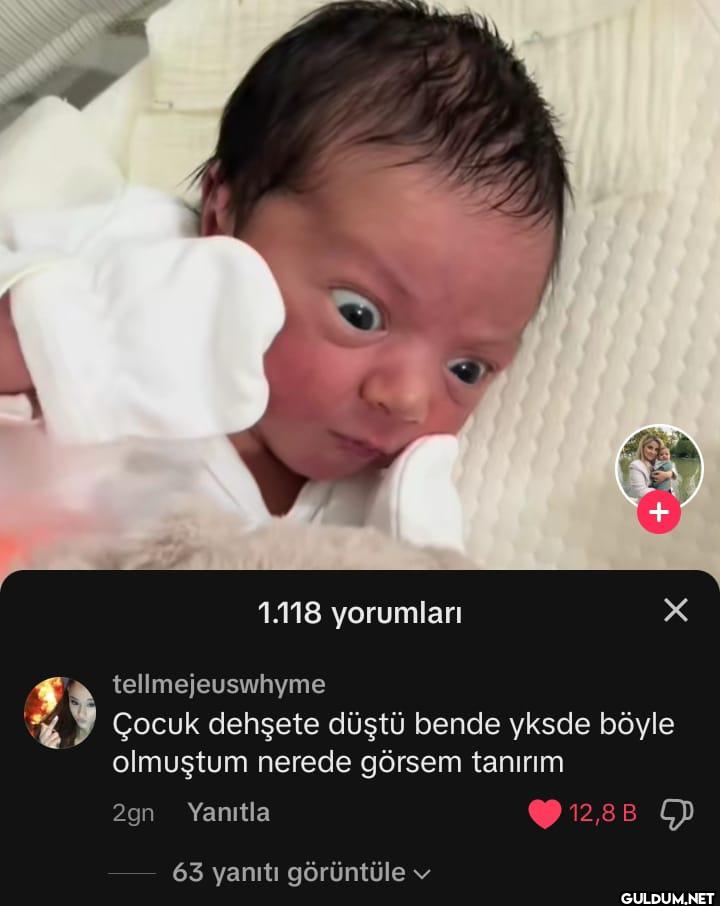The image size is (720, 906).
Task: Like tellmejeuswhyme's comment
Action: [545, 814]
